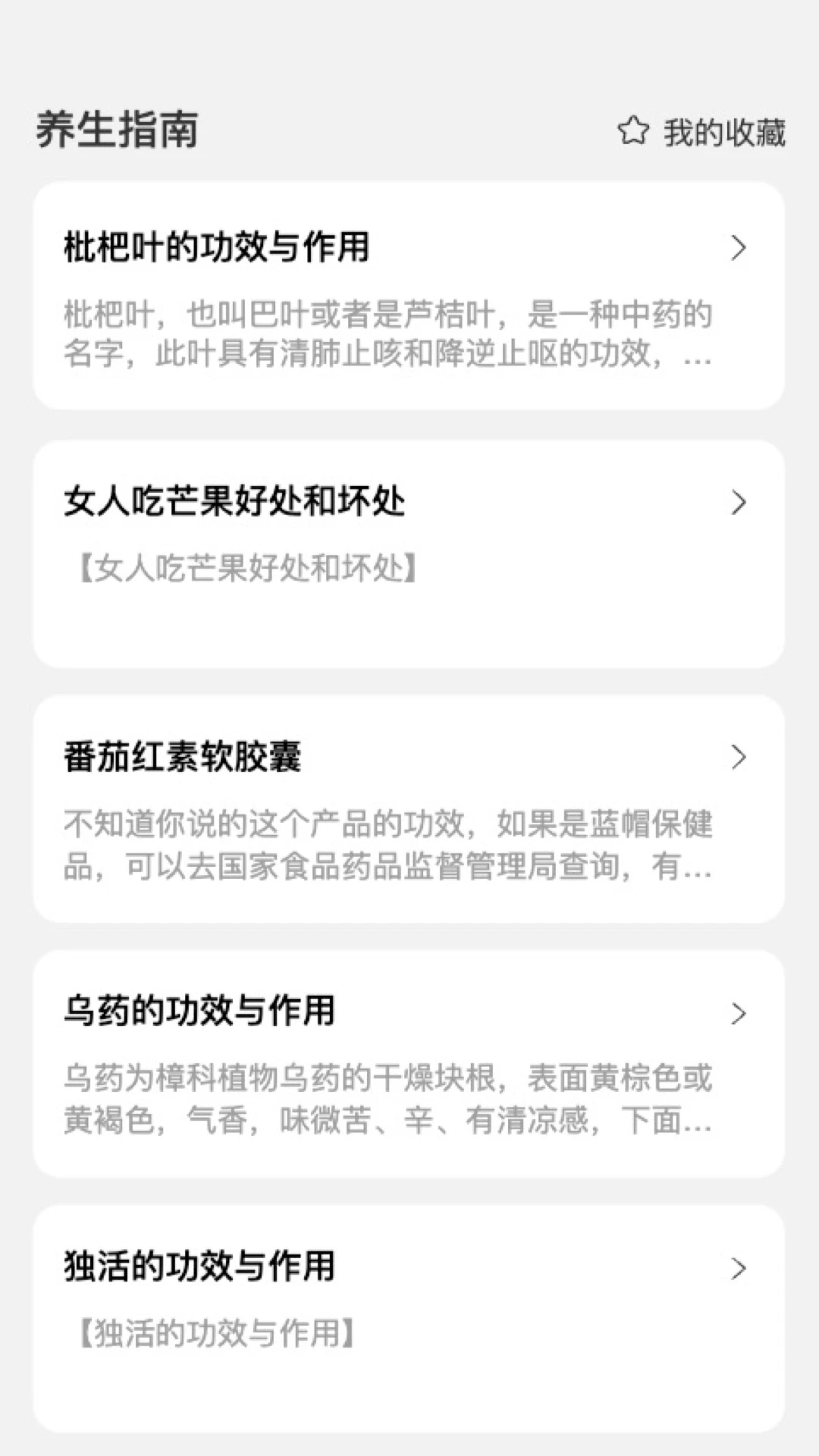
Task: View the 番茄红素软胶囊 article
Action: pos(409,808)
